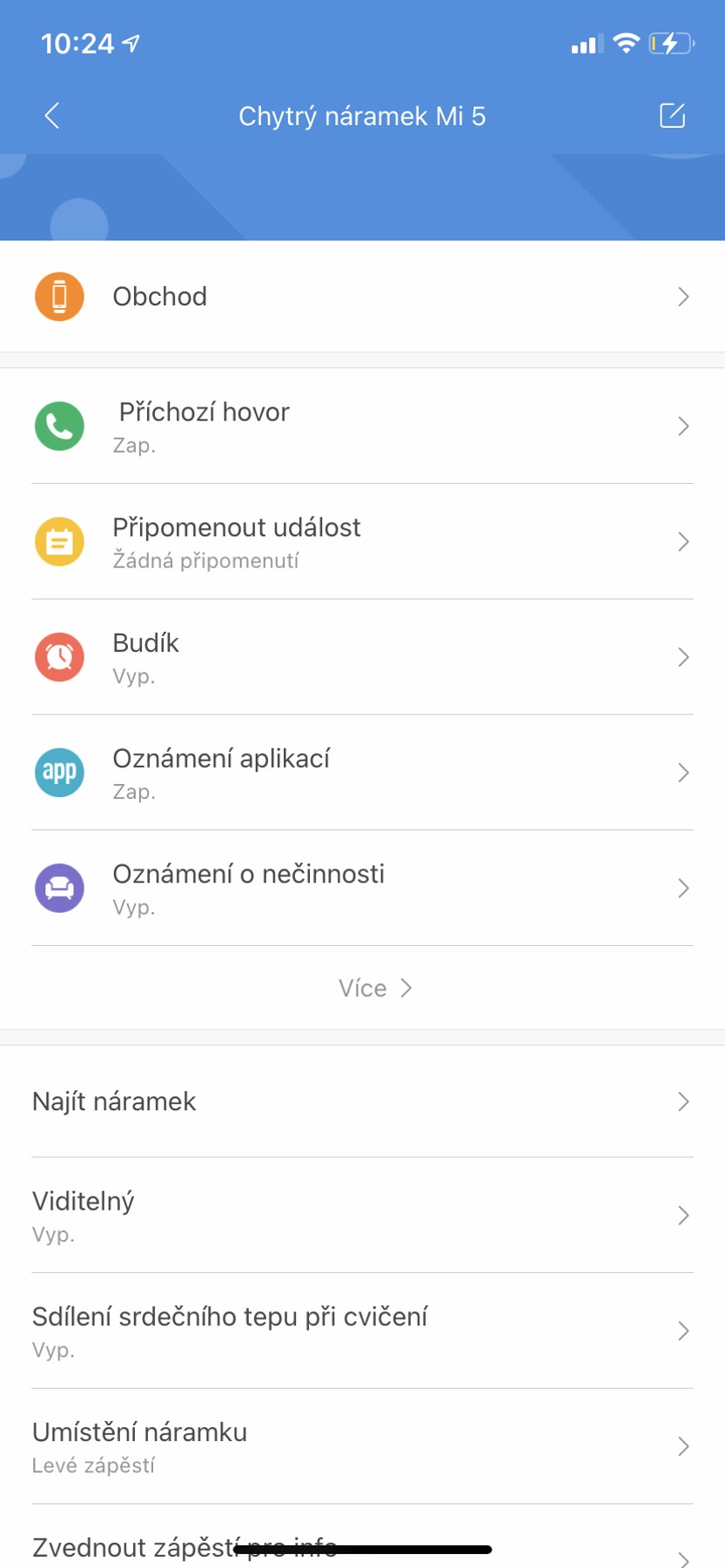This screenshot has height=1568, width=725.
Task: Tap the edit icon in the header
Action: pyautogui.click(x=672, y=116)
